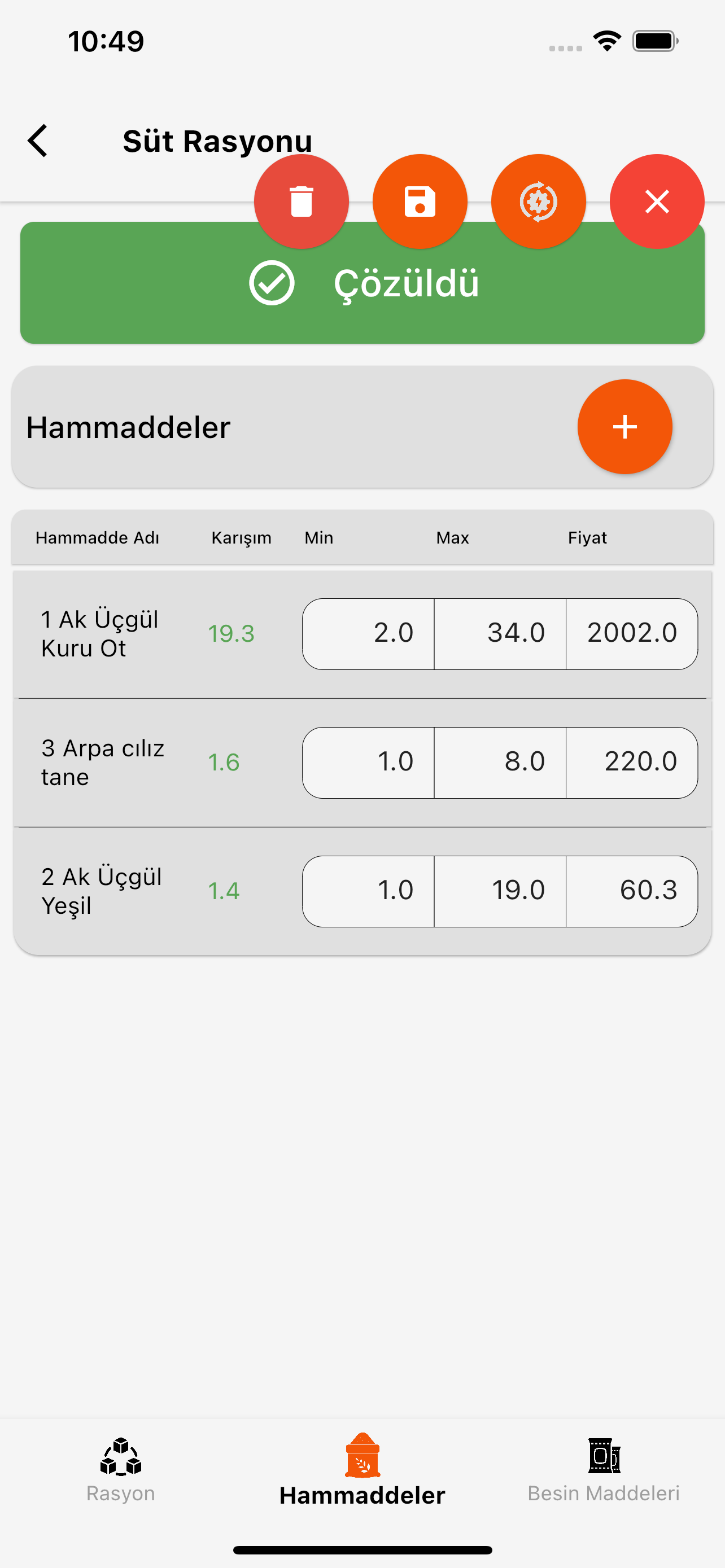Edit Fiyat field for Ak Üçgül Kuru Ot
The height and width of the screenshot is (1568, 725).
click(632, 634)
